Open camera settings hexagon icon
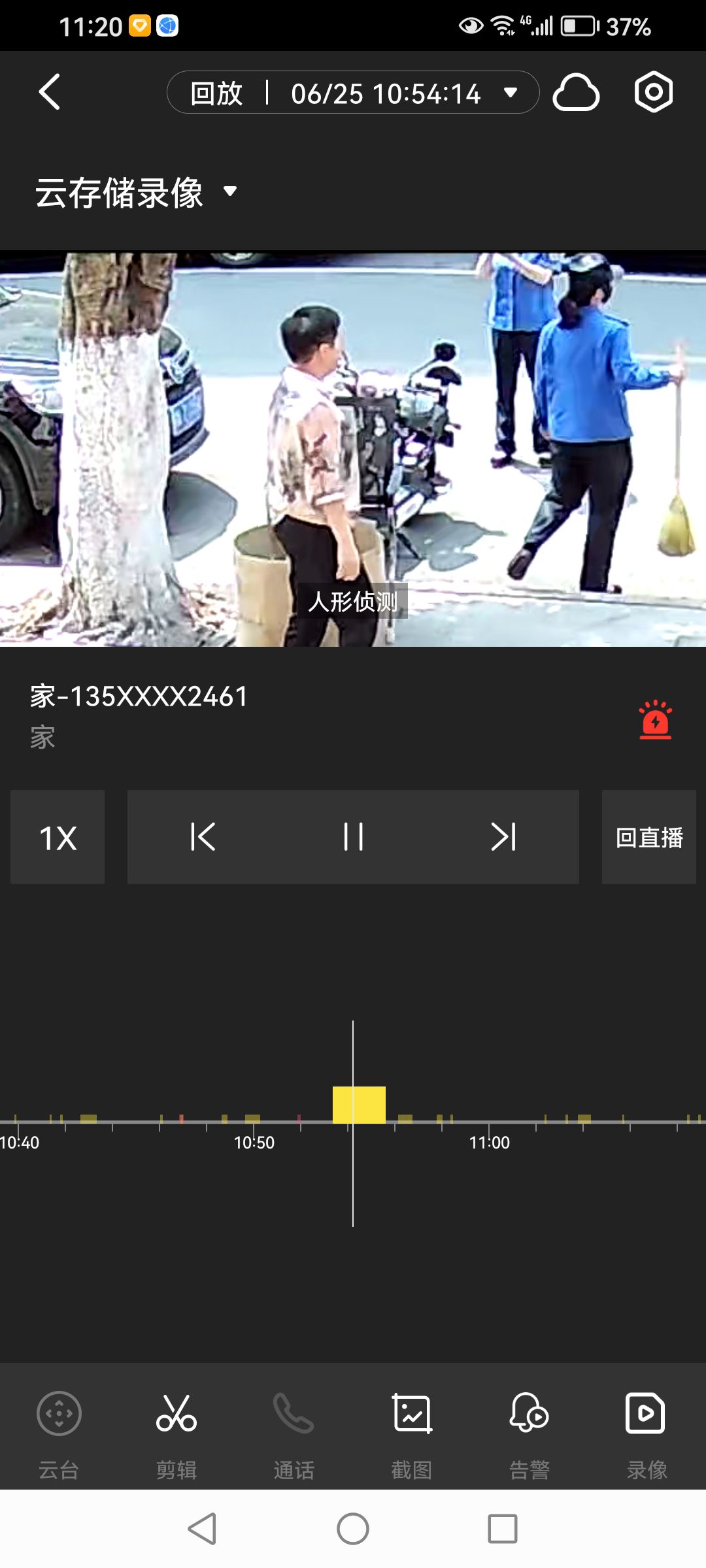Viewport: 706px width, 1568px height. point(653,93)
